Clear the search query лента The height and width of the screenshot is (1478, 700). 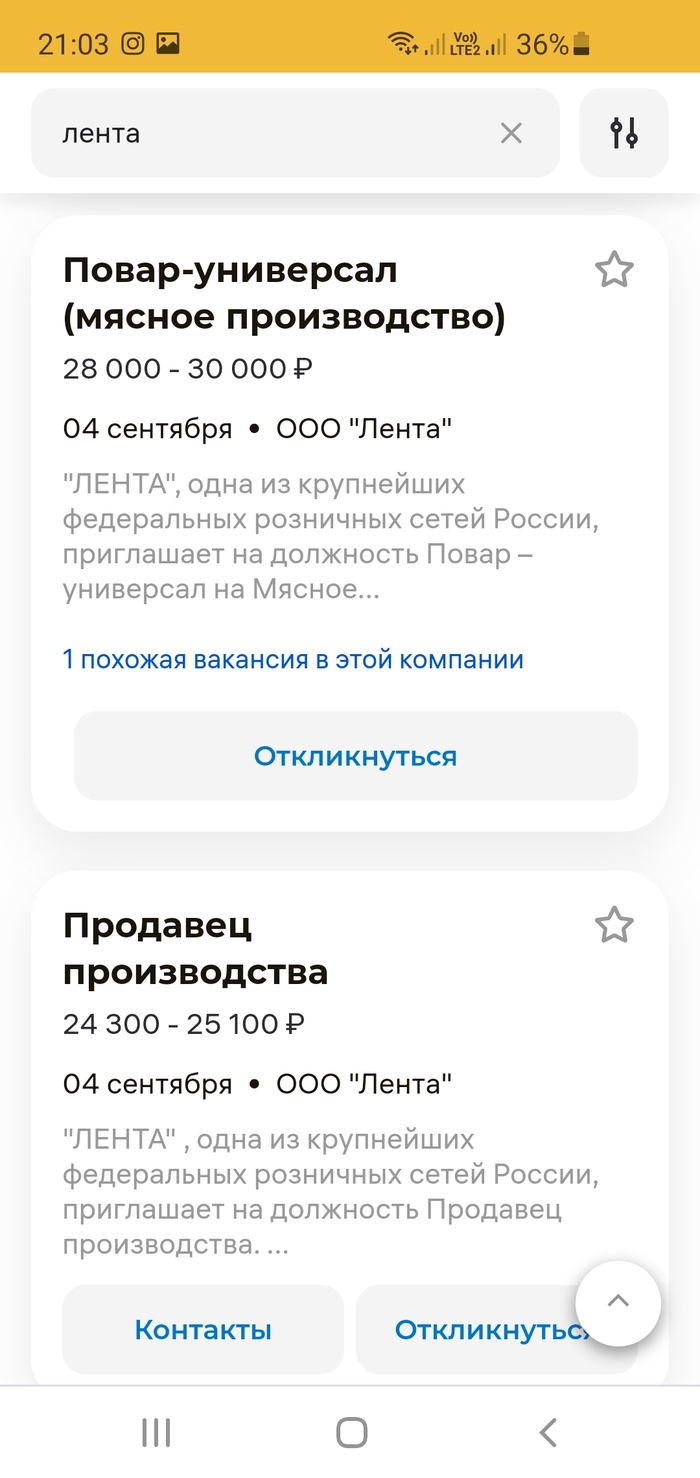click(511, 133)
